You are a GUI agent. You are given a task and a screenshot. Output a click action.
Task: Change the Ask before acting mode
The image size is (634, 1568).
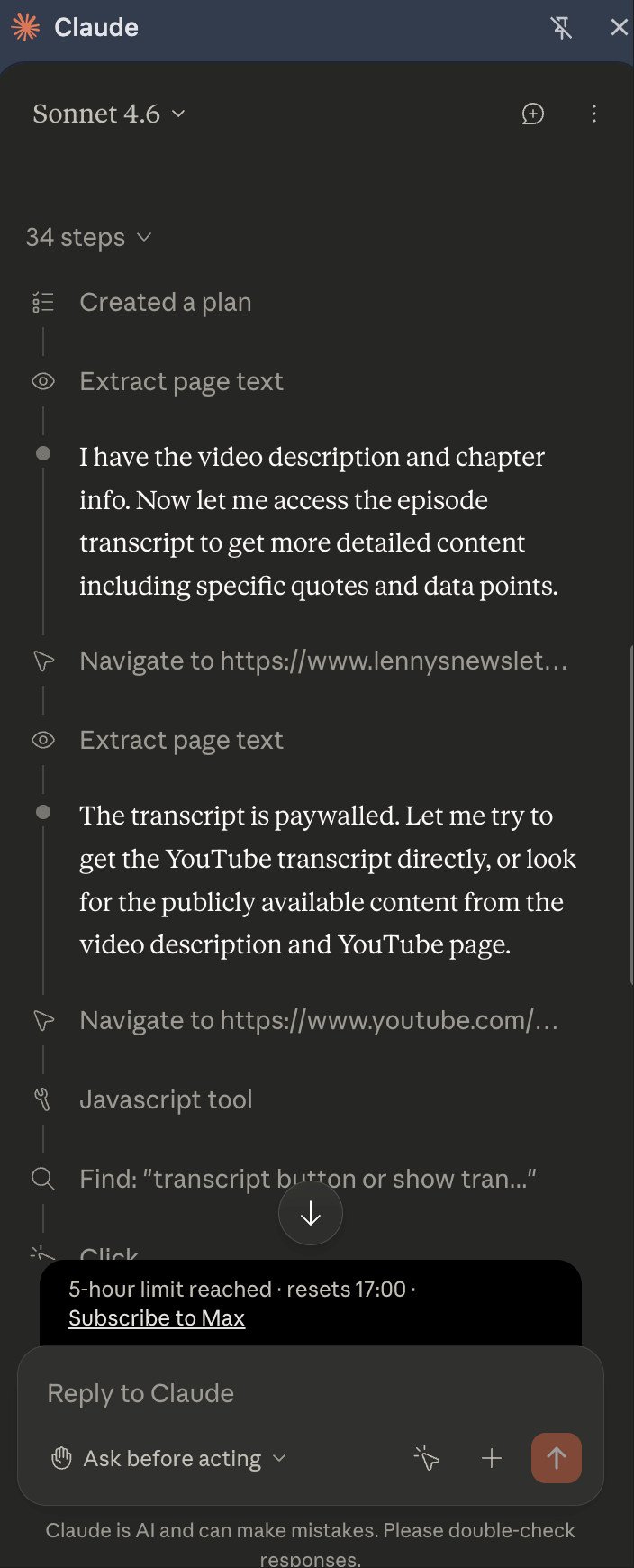coord(168,1458)
